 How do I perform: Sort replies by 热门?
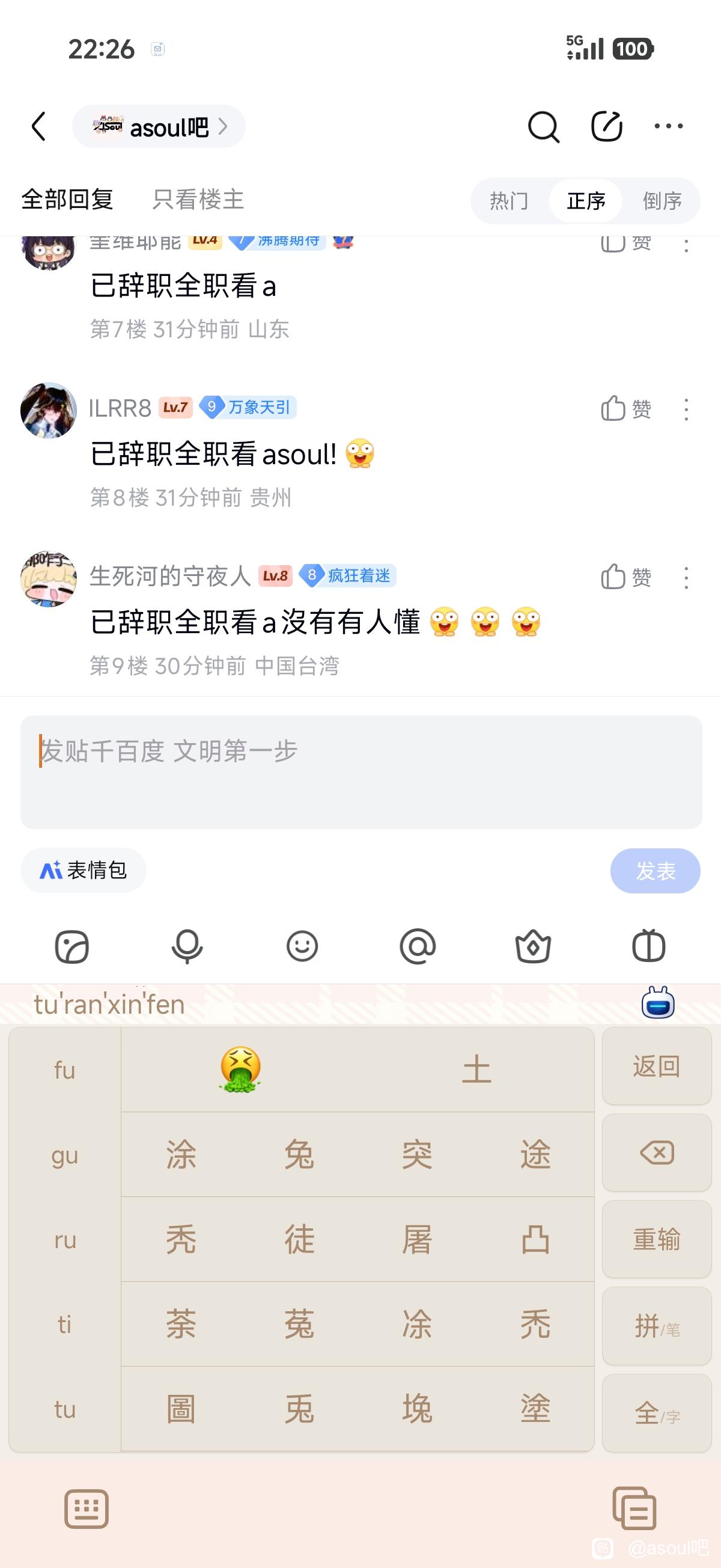(x=510, y=201)
